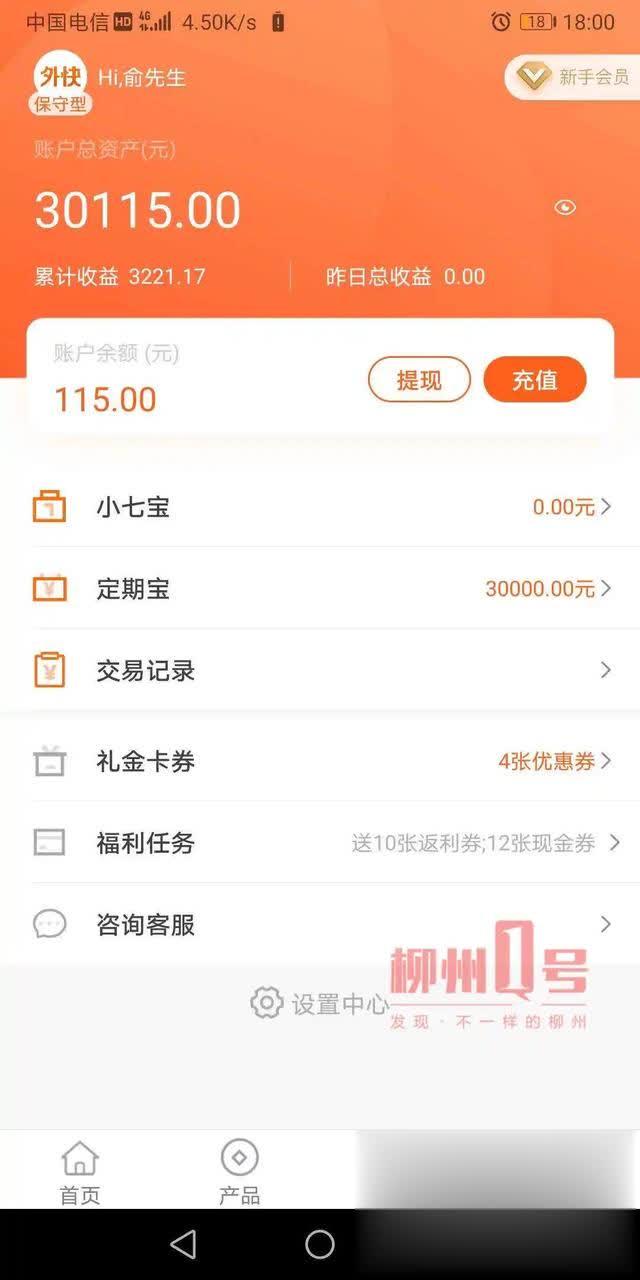The width and height of the screenshot is (640, 1280).
Task: View 交易记录 transaction records
Action: point(320,671)
